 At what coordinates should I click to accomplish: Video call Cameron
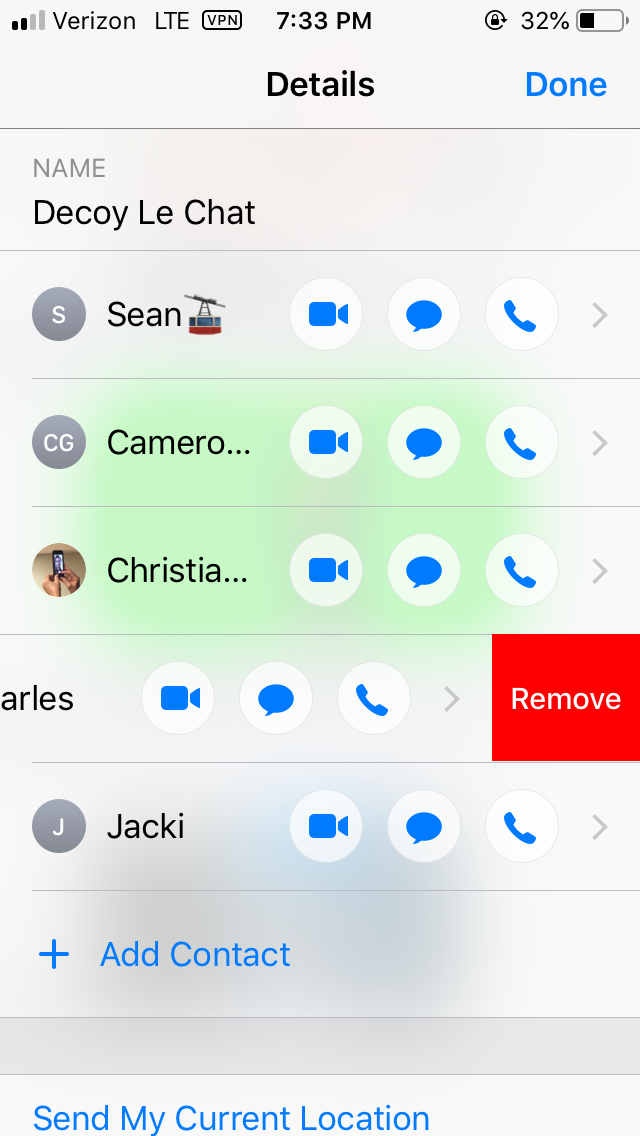click(326, 443)
